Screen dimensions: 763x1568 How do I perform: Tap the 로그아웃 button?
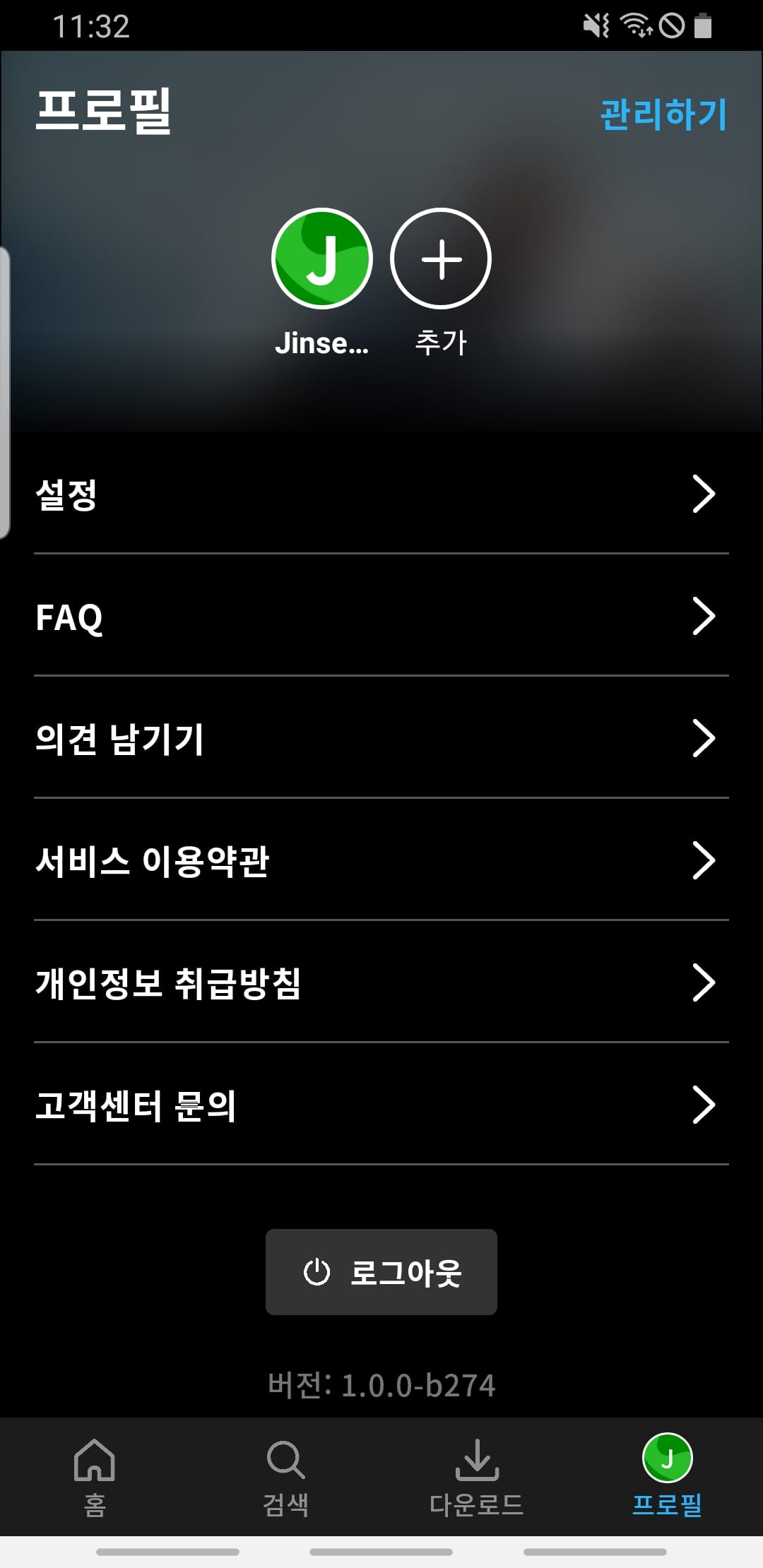381,1272
